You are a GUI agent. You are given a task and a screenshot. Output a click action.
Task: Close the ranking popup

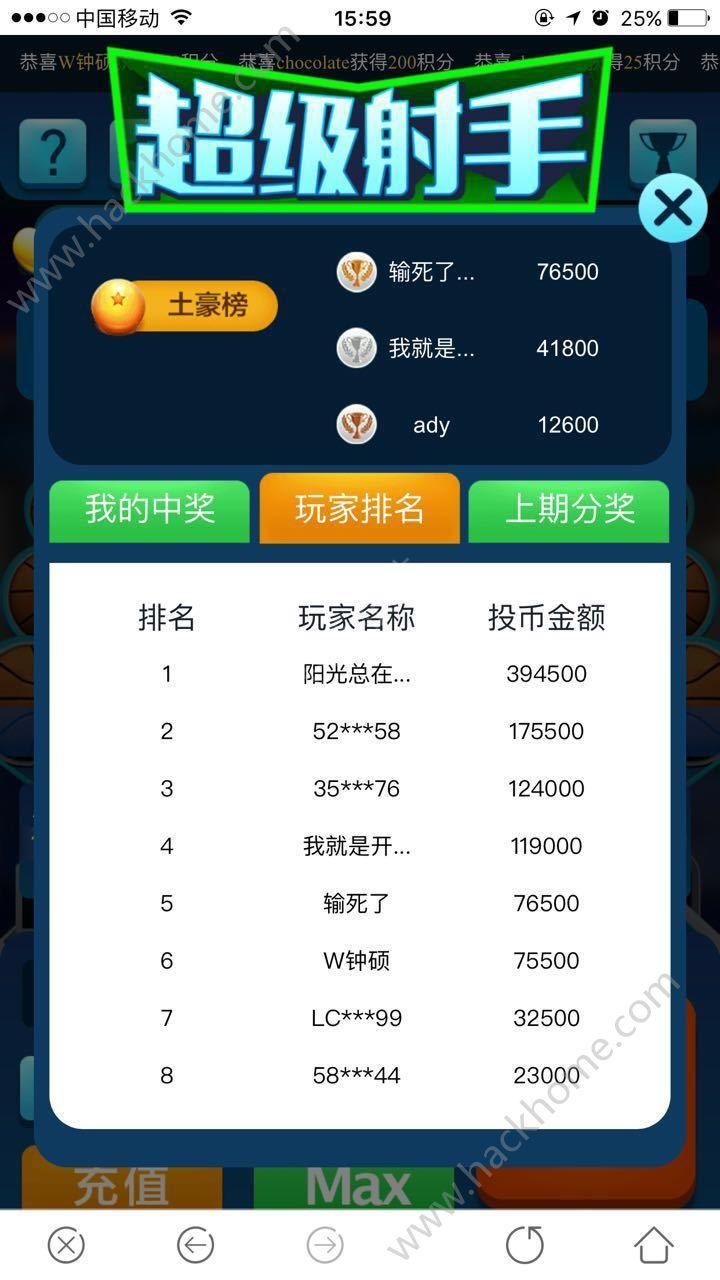pos(673,208)
